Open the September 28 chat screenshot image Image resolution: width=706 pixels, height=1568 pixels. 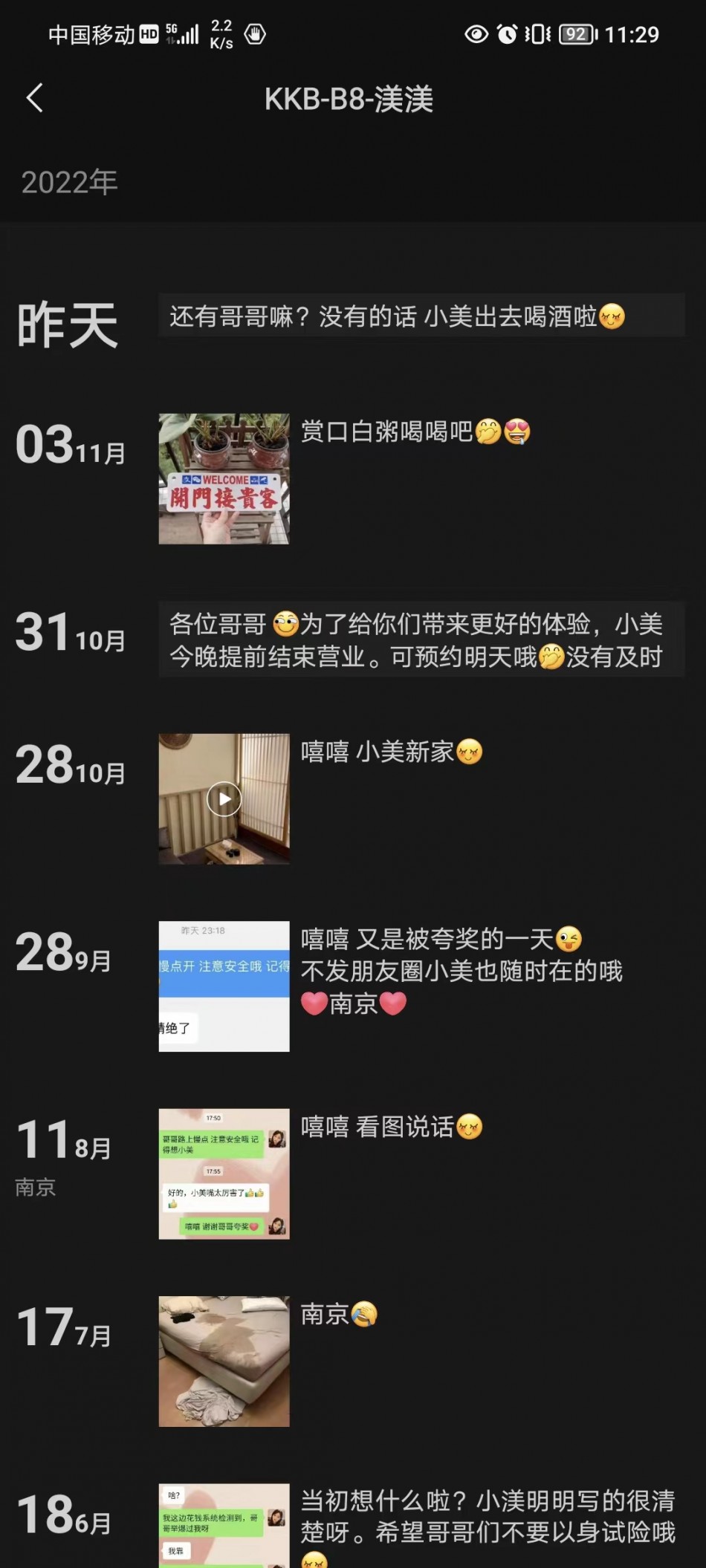224,986
